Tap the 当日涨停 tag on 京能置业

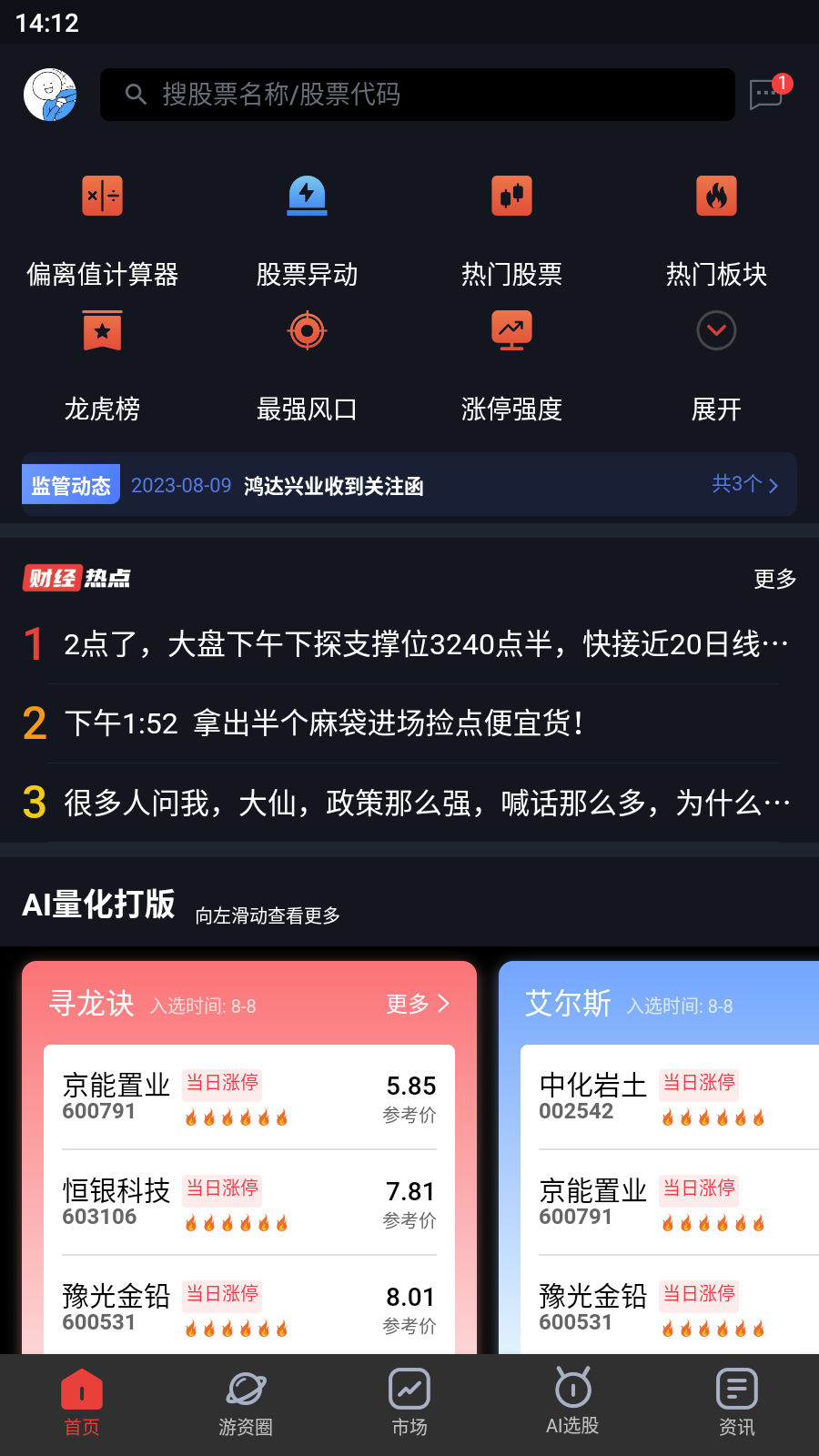pos(221,1084)
